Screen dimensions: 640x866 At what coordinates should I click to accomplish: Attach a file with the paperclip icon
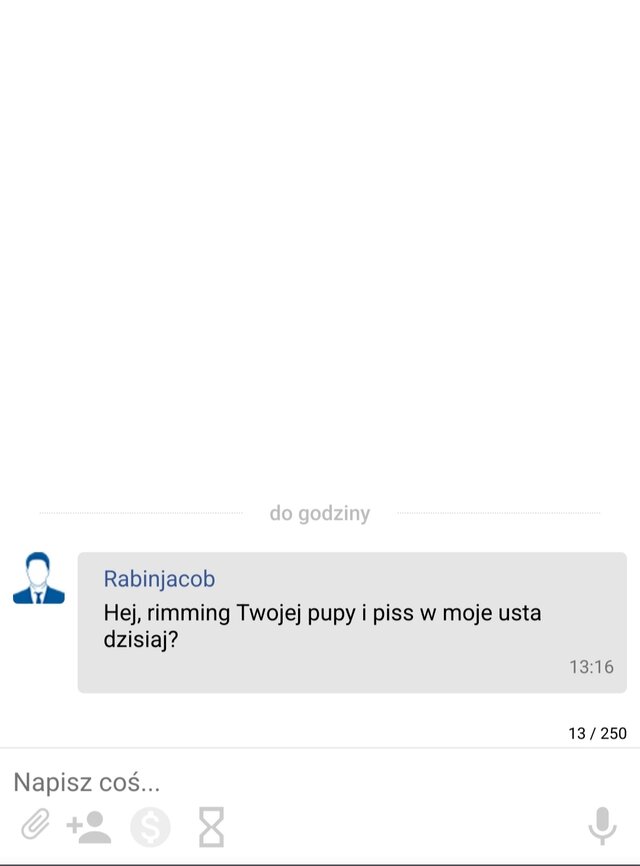pos(36,827)
